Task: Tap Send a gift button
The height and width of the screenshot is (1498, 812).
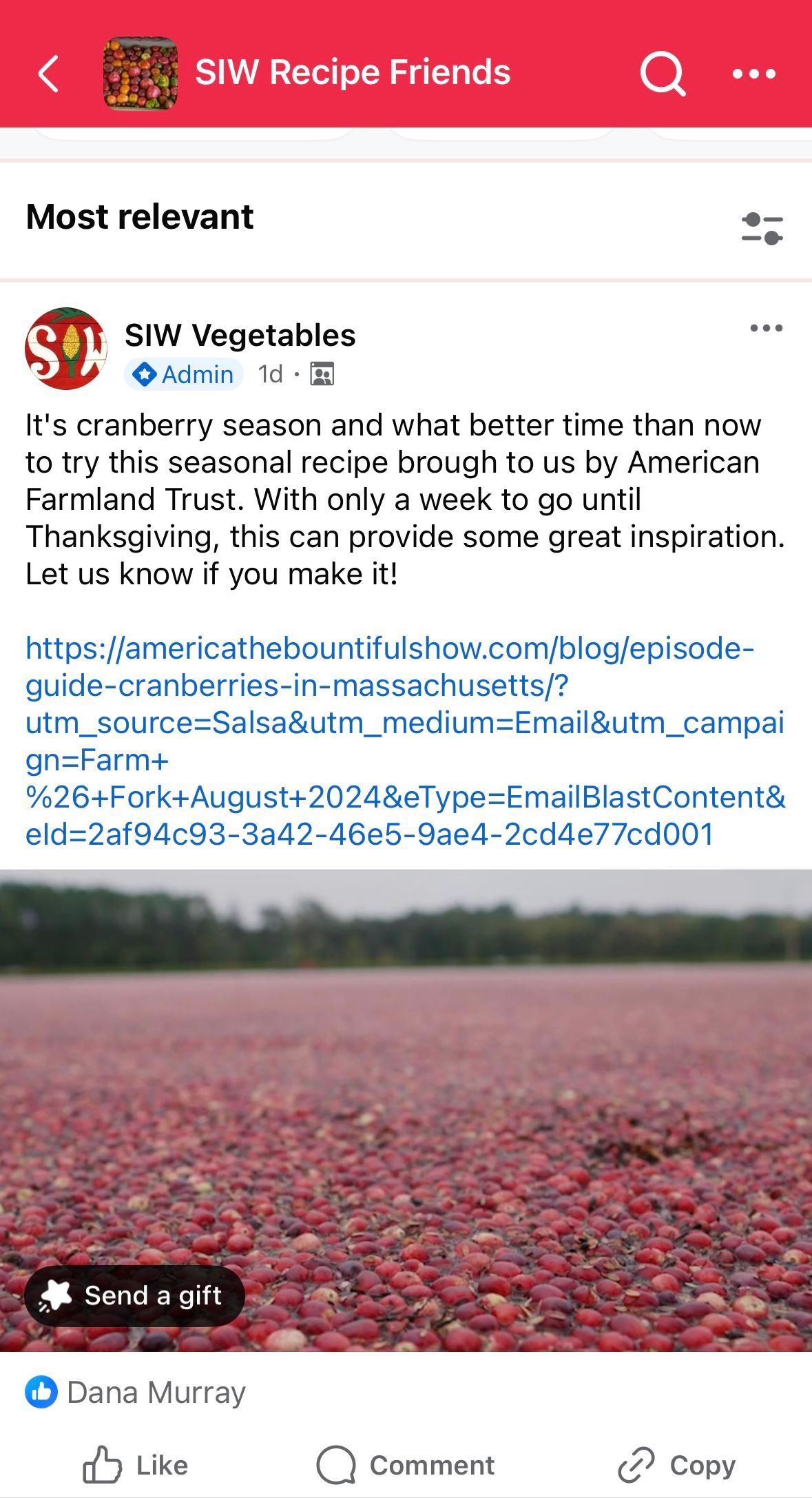Action: (x=135, y=1296)
